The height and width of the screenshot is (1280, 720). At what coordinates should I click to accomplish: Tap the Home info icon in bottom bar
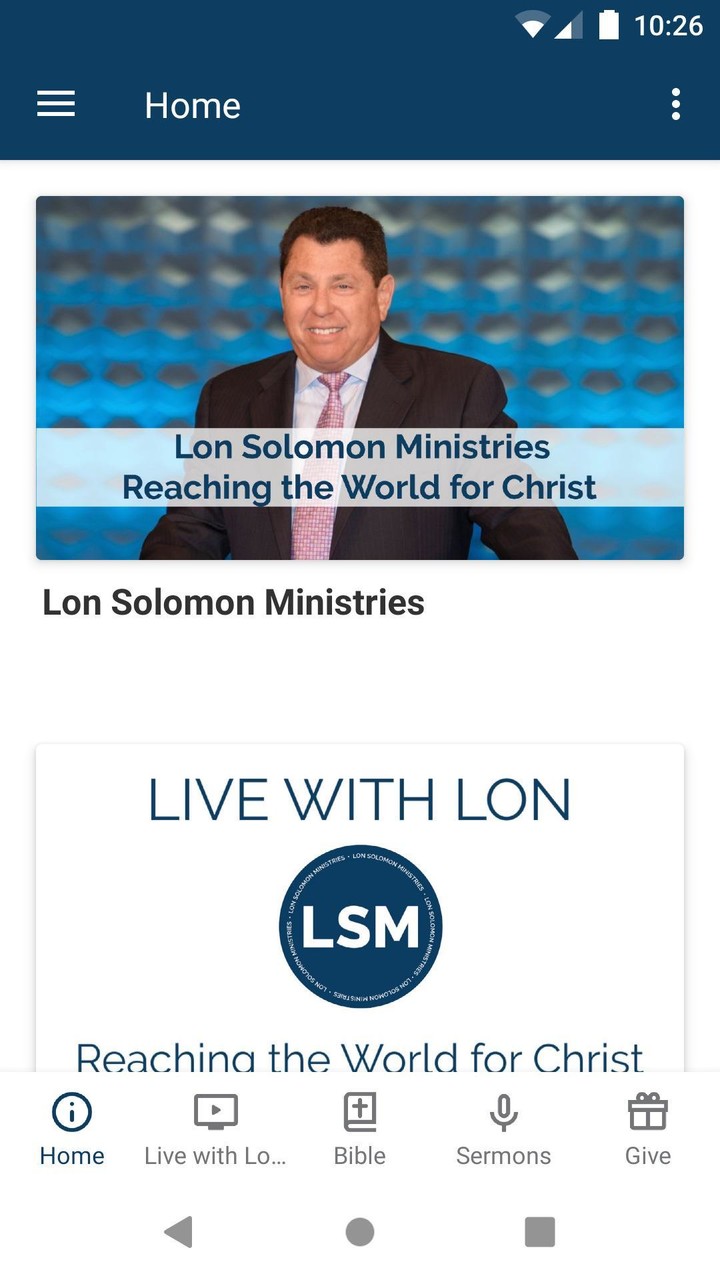click(x=71, y=1110)
